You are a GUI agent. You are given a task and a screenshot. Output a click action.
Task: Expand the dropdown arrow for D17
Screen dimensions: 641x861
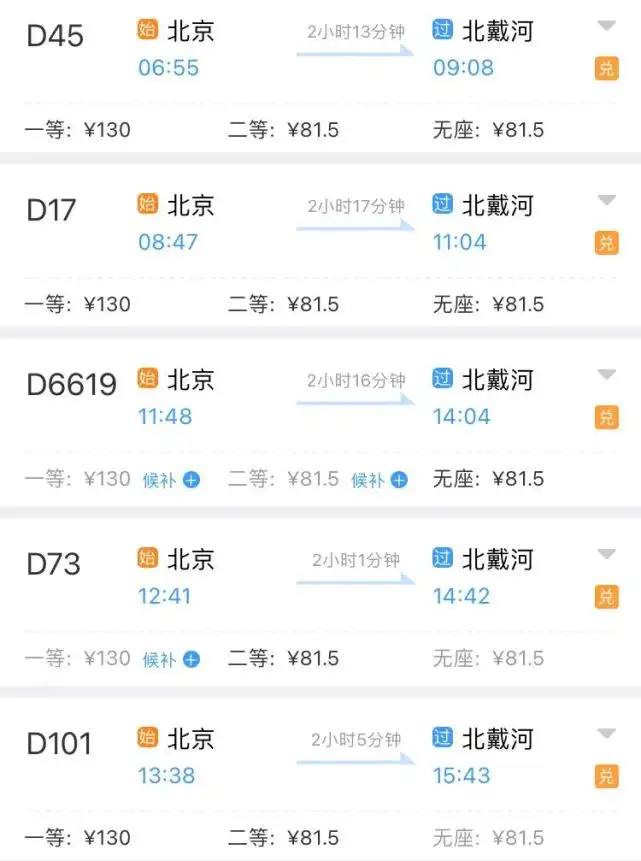606,200
